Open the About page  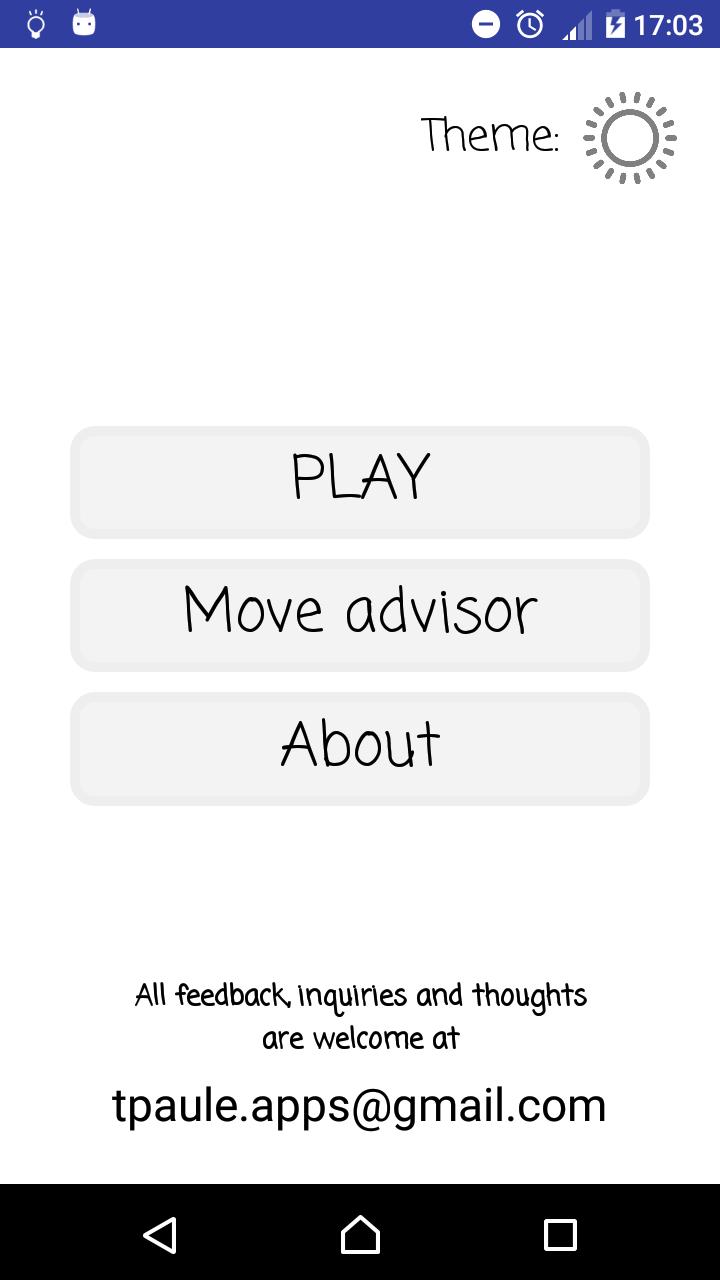tap(360, 748)
